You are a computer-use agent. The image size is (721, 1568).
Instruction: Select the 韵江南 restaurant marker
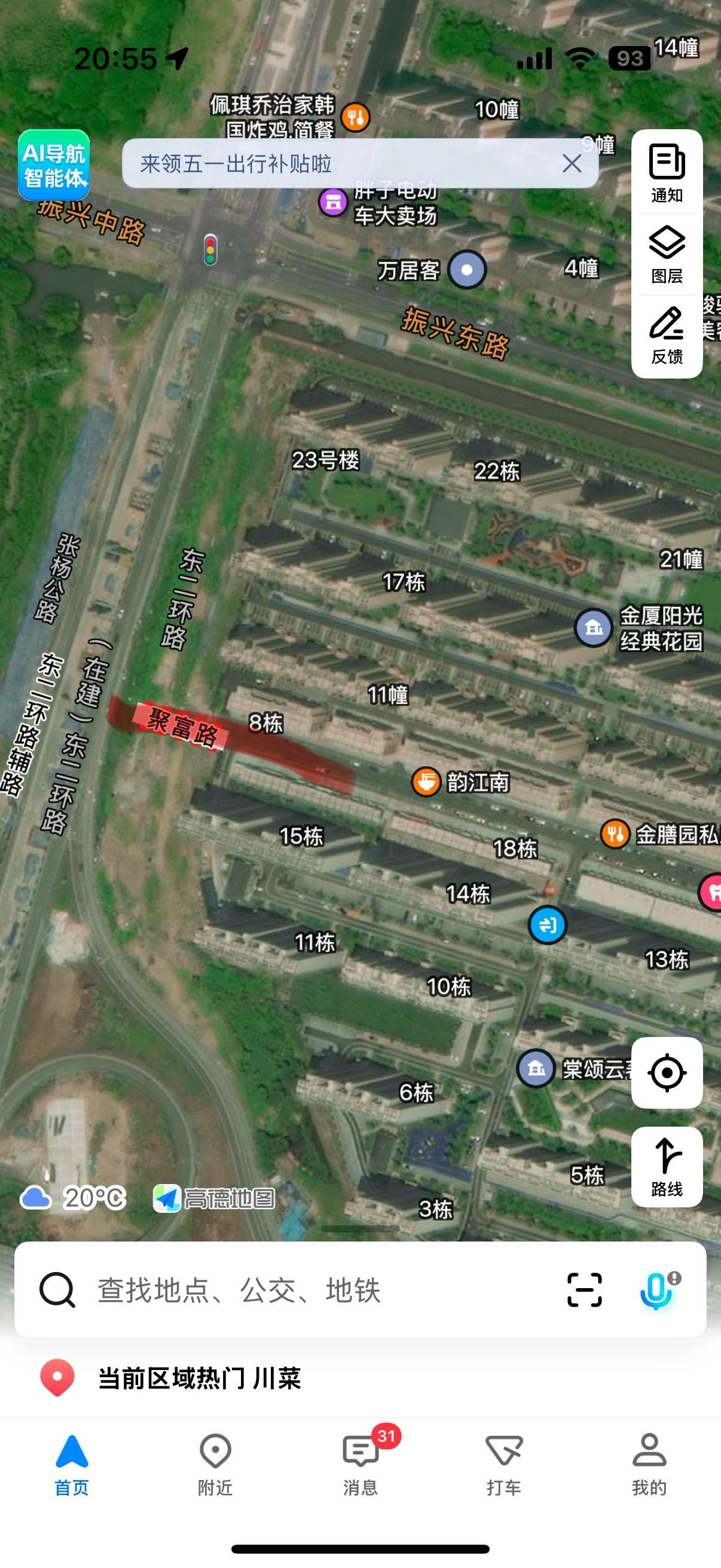click(x=426, y=782)
